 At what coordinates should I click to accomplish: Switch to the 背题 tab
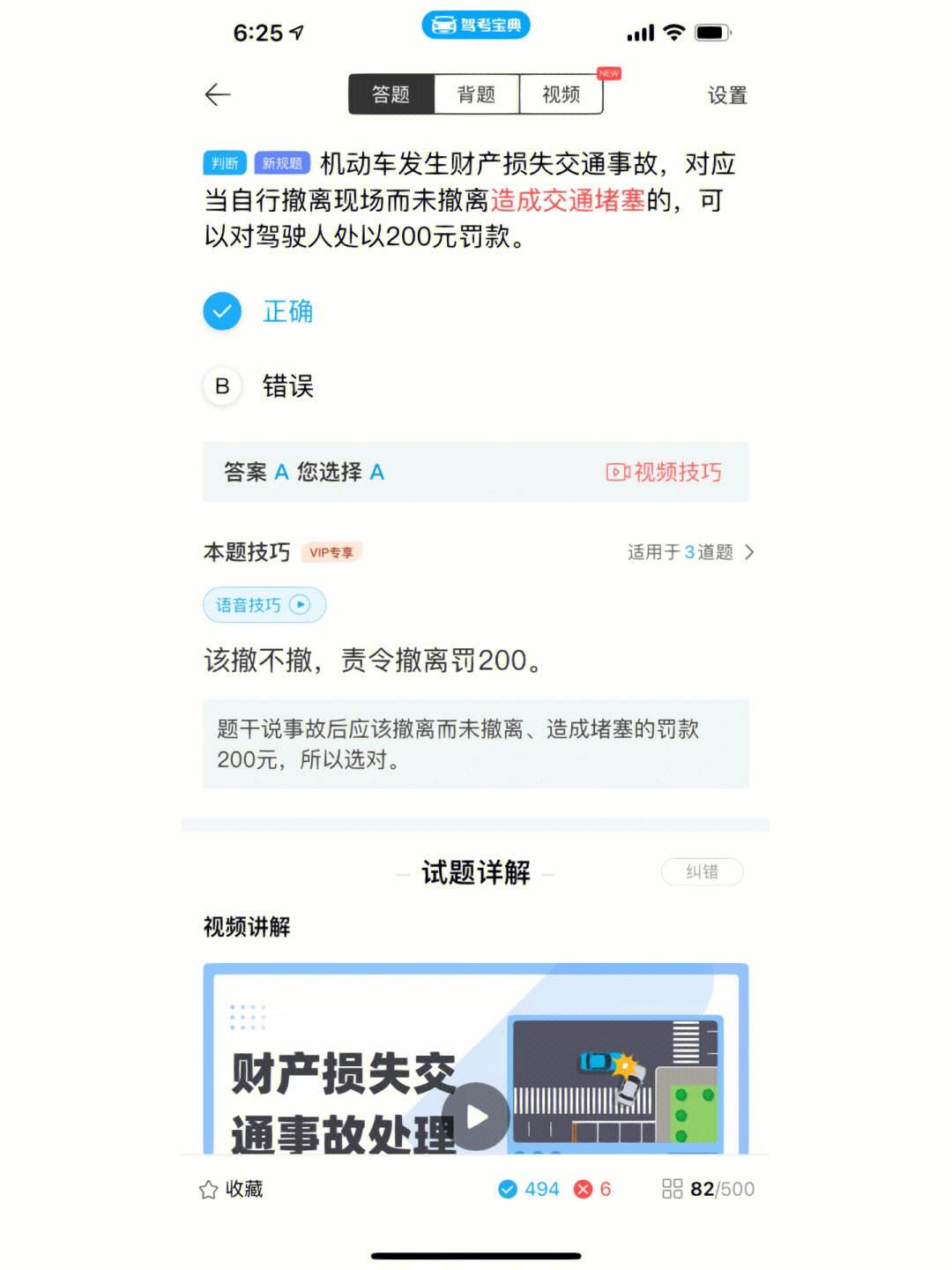coord(476,94)
